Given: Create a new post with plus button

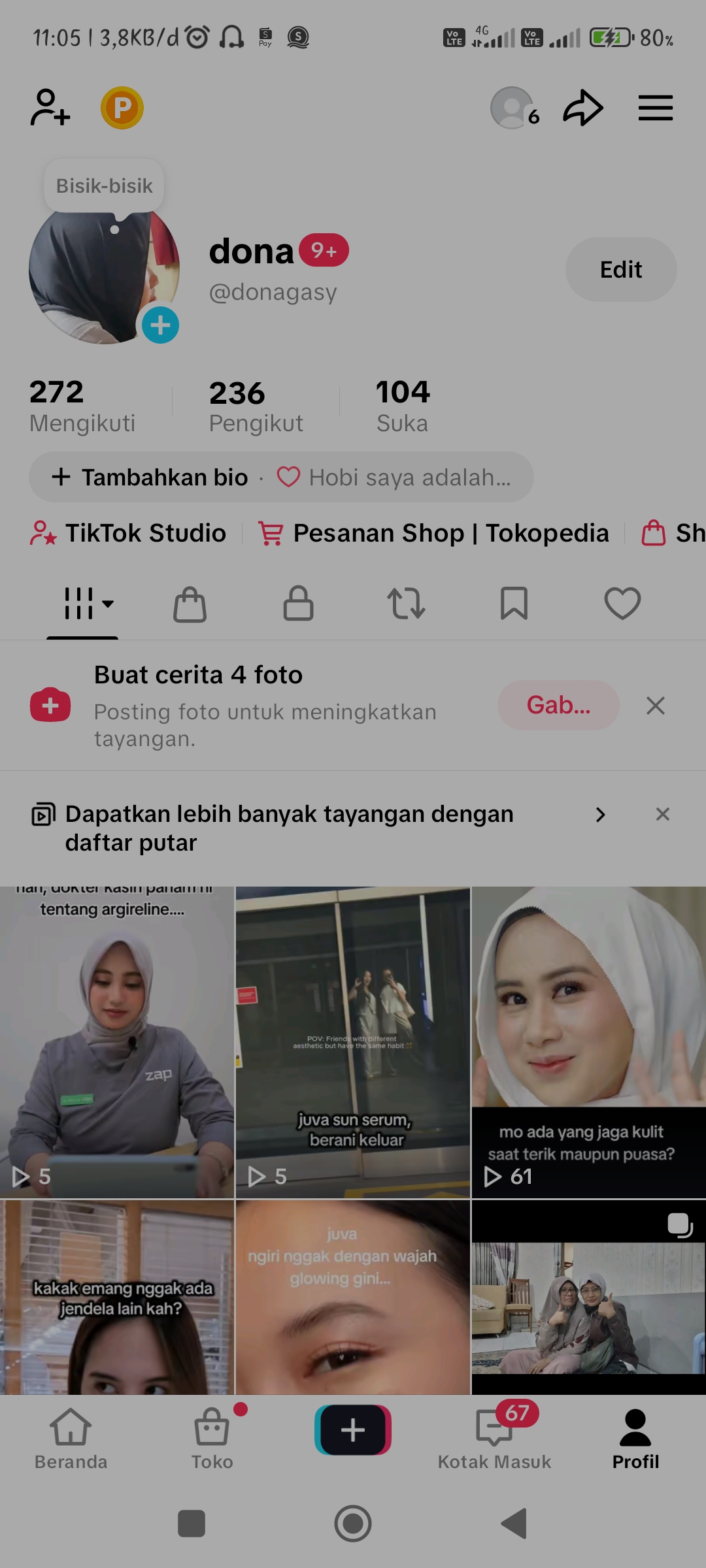Looking at the screenshot, I should [353, 1430].
